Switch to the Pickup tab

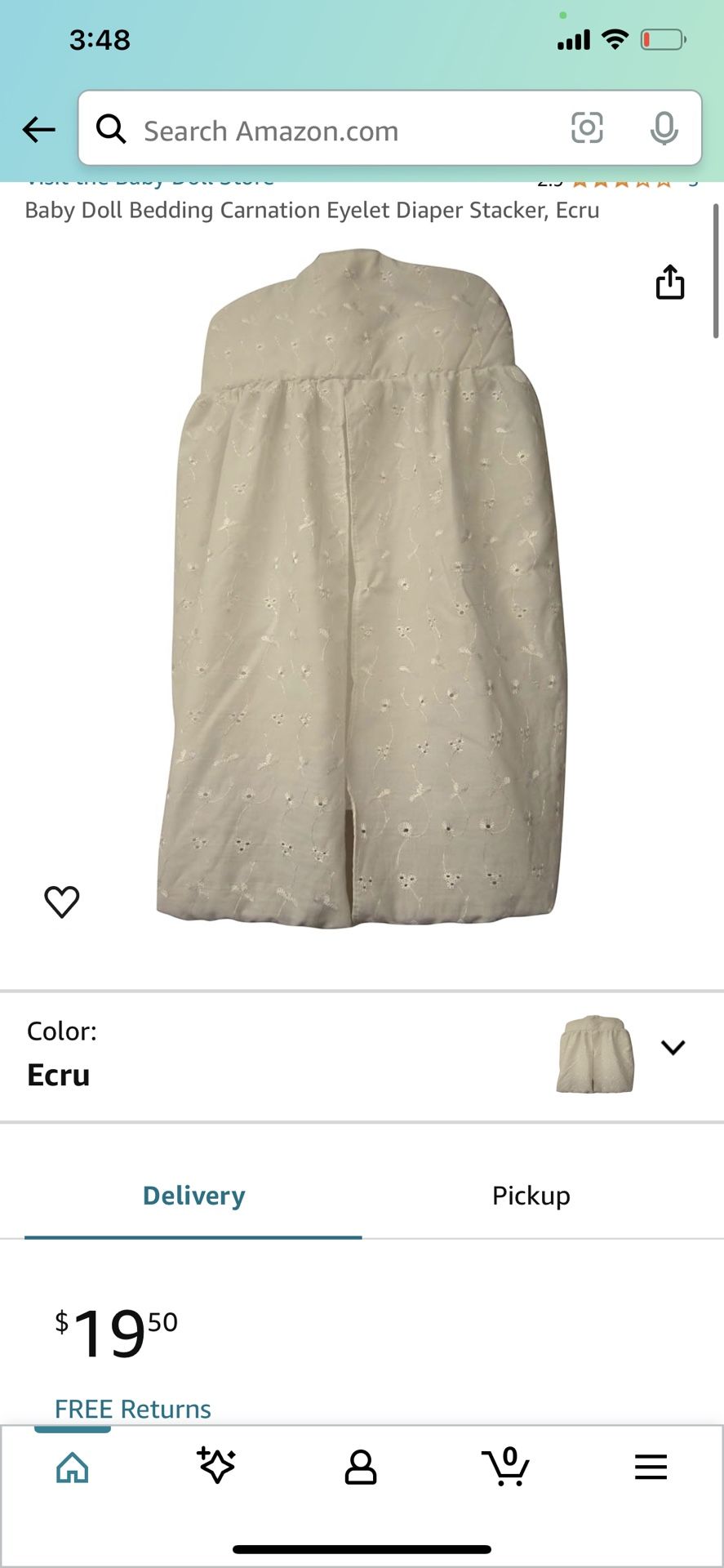pyautogui.click(x=531, y=1196)
